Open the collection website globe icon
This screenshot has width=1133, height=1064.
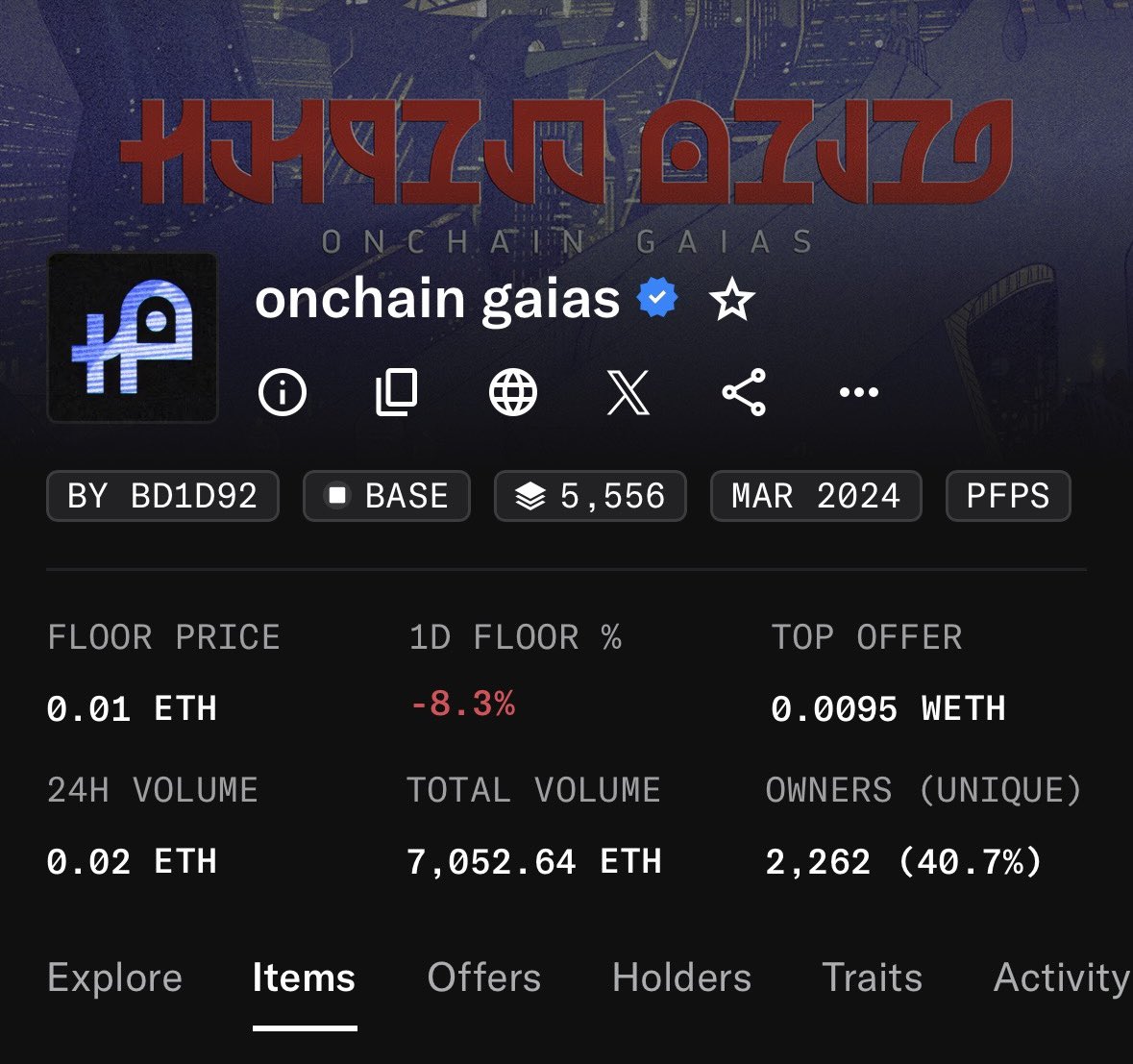513,392
